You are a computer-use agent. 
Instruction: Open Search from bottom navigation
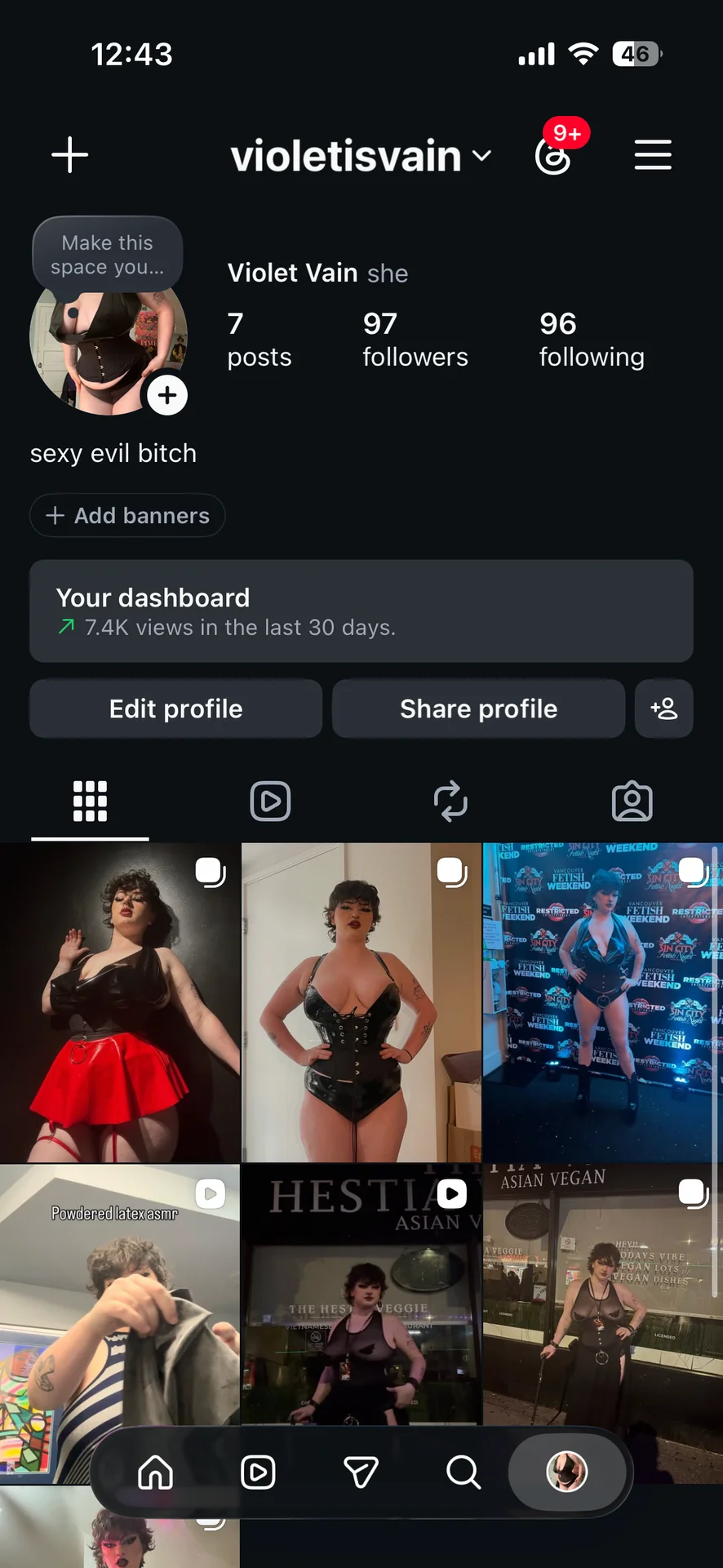[x=464, y=1473]
